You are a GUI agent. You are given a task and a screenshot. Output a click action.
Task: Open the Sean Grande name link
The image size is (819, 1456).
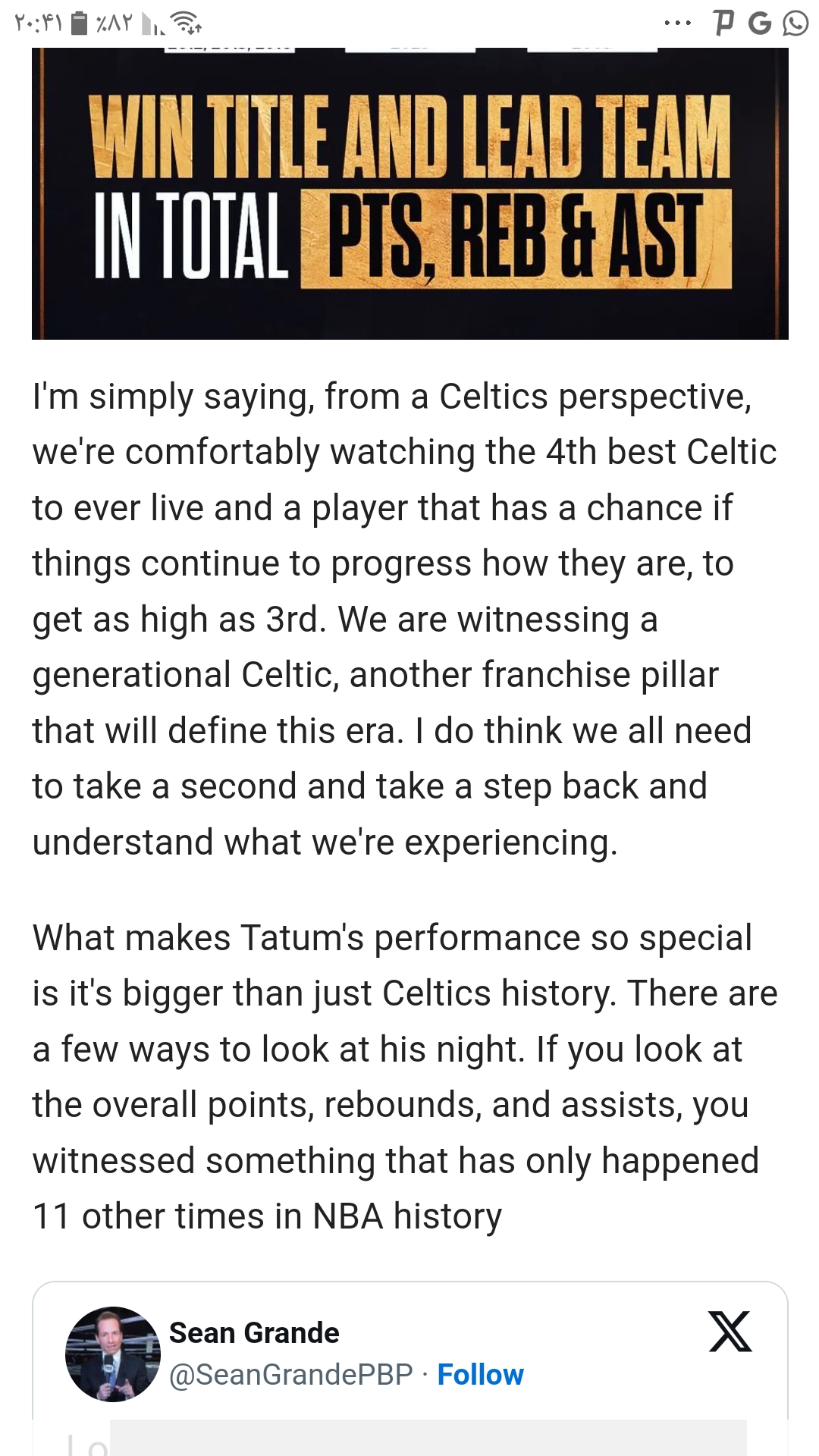(x=254, y=1332)
